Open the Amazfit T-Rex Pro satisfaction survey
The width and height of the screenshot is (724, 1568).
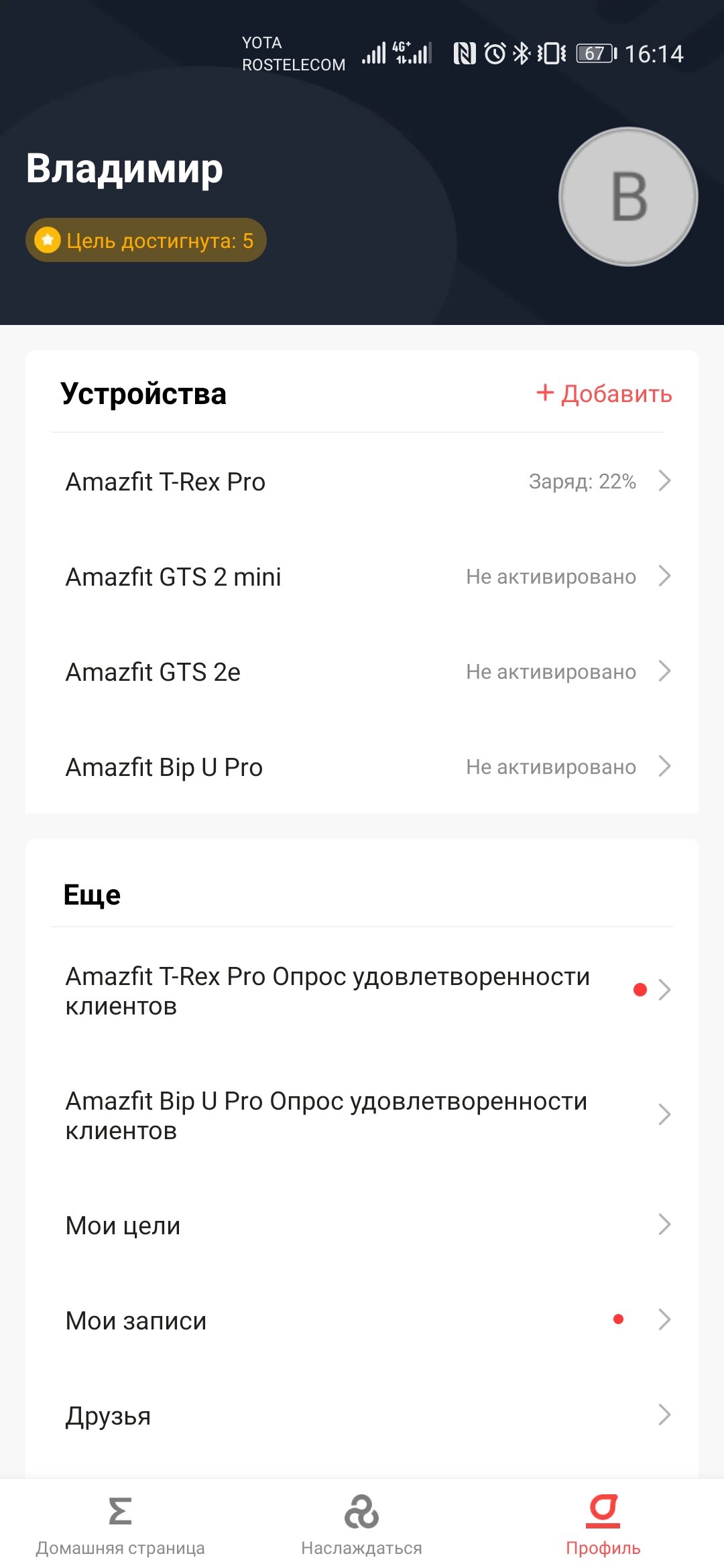(362, 990)
